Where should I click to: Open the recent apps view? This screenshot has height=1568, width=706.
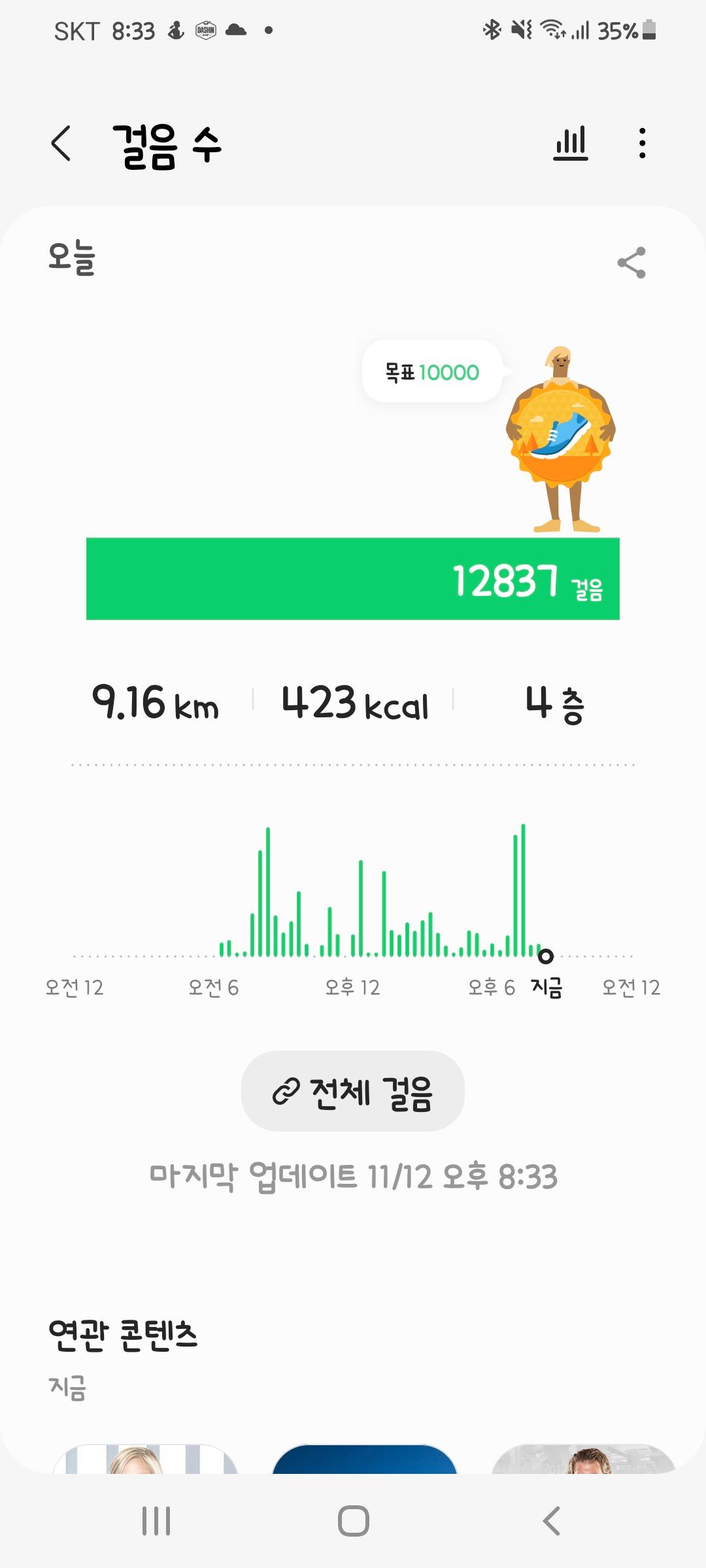pos(156,1520)
